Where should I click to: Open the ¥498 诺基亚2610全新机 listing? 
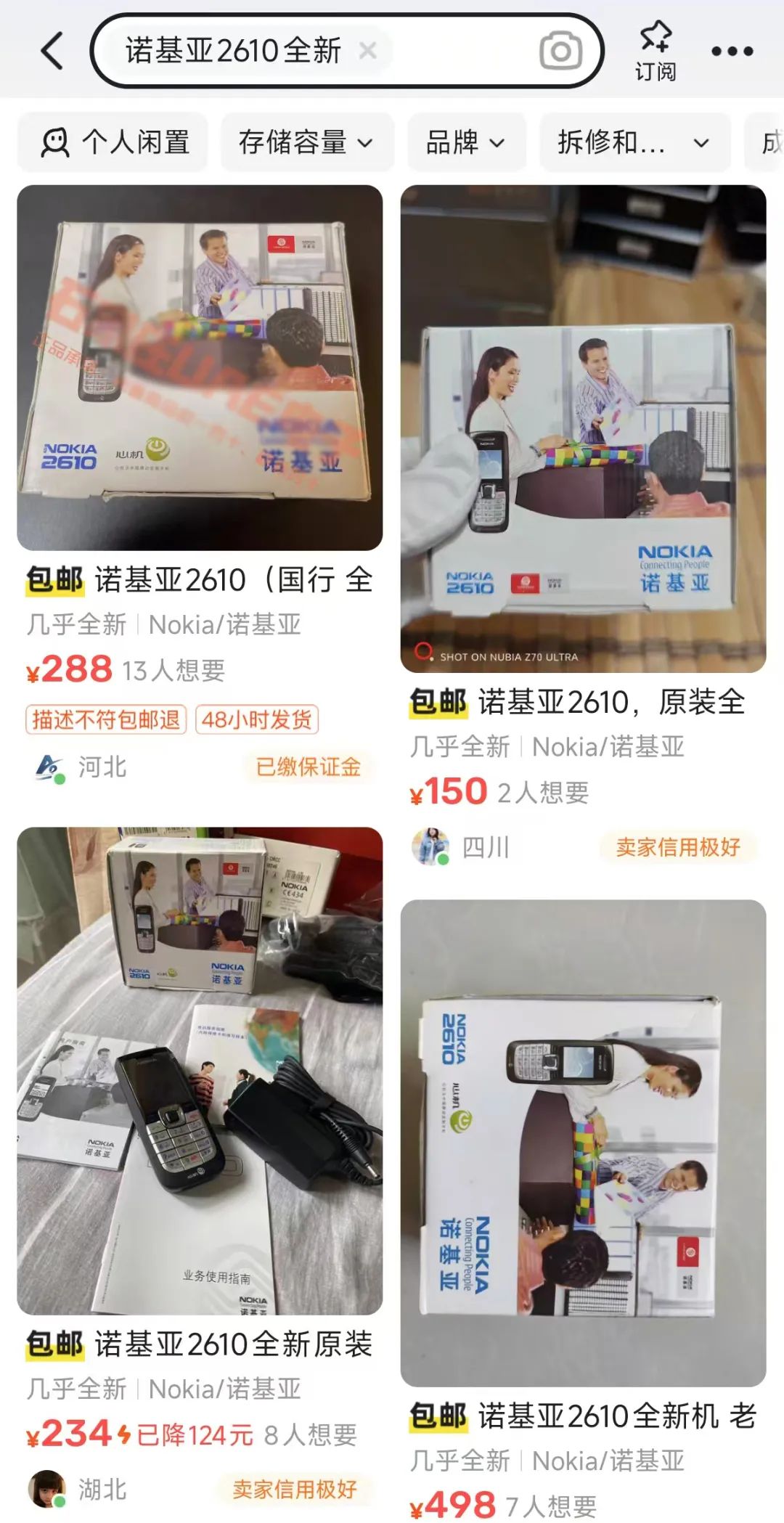583,1143
